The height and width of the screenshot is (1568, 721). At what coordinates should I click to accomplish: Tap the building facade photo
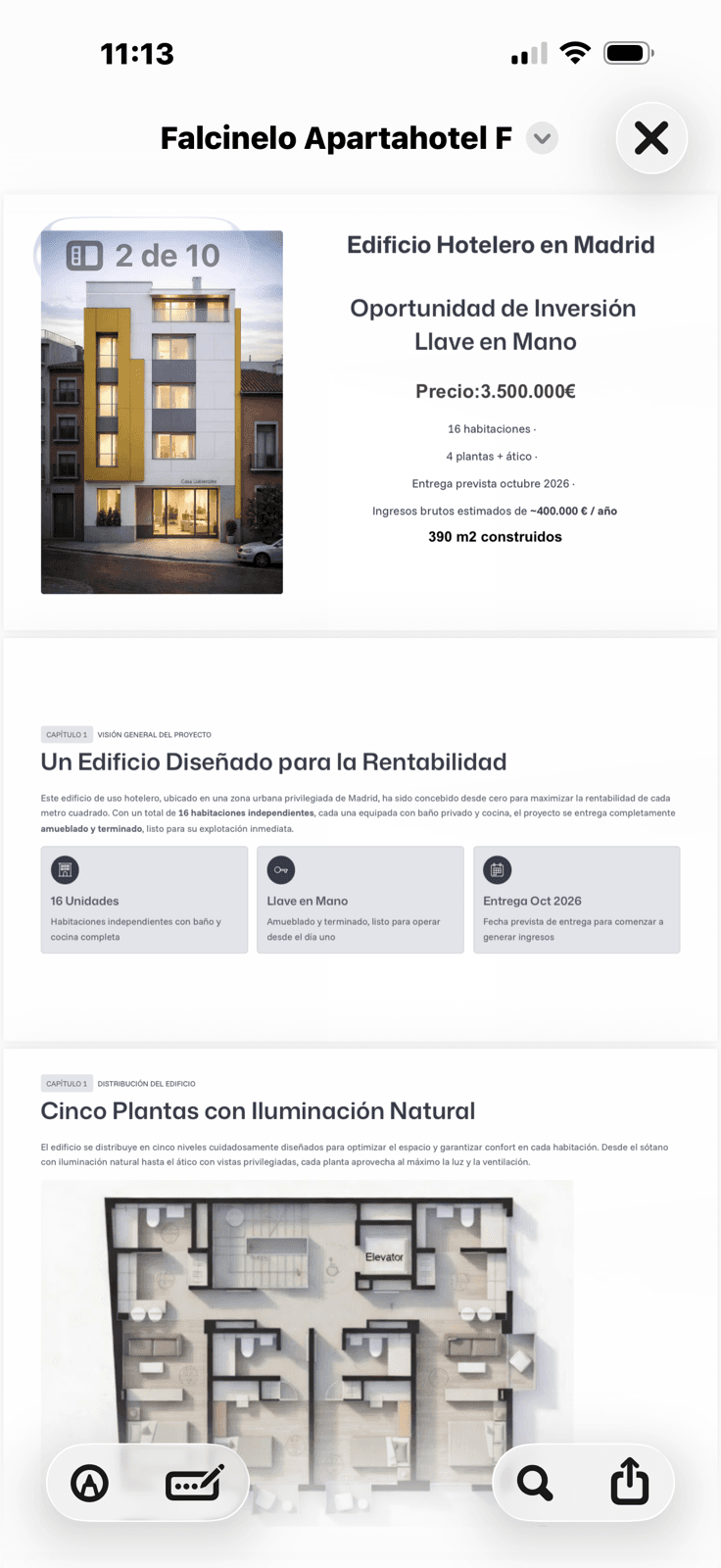pyautogui.click(x=162, y=412)
